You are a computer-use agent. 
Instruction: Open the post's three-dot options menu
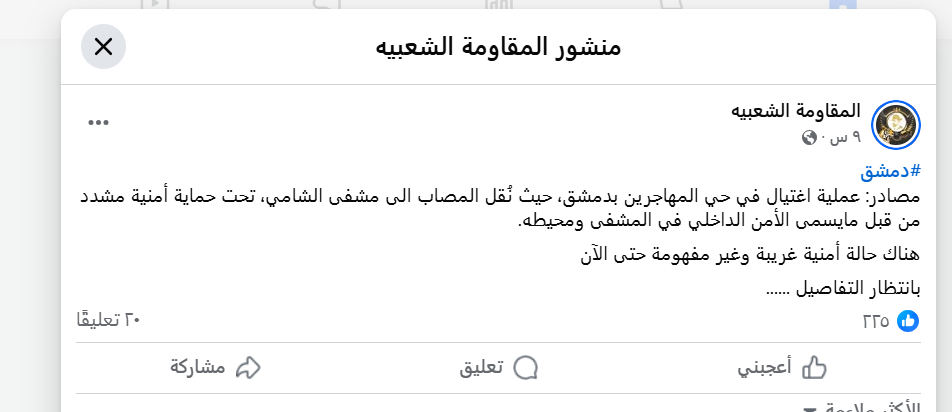(97, 122)
